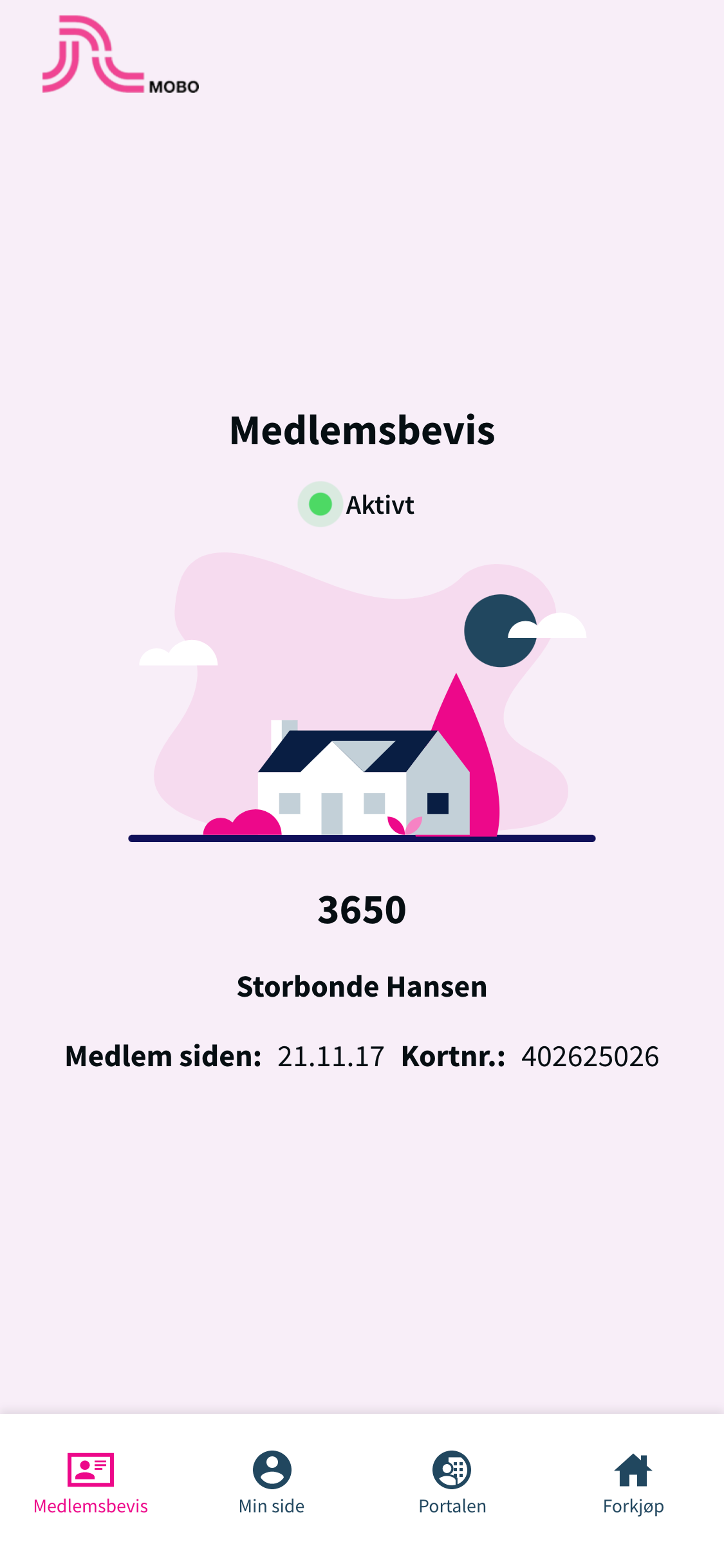Switch to the Min side tab

(x=271, y=1483)
